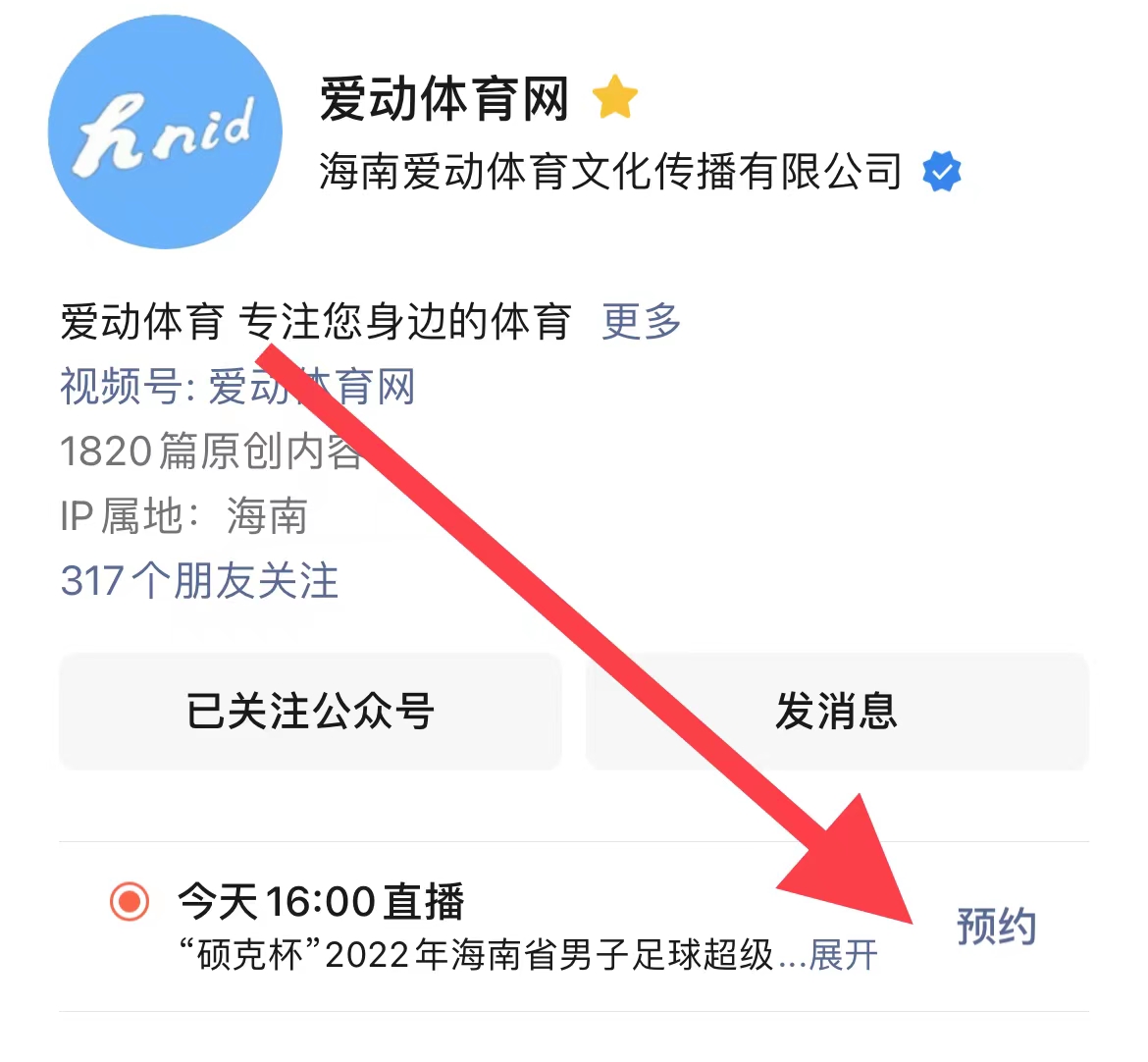Open the 爱动体育网 profile avatar
1148x1062 pixels.
165,132
